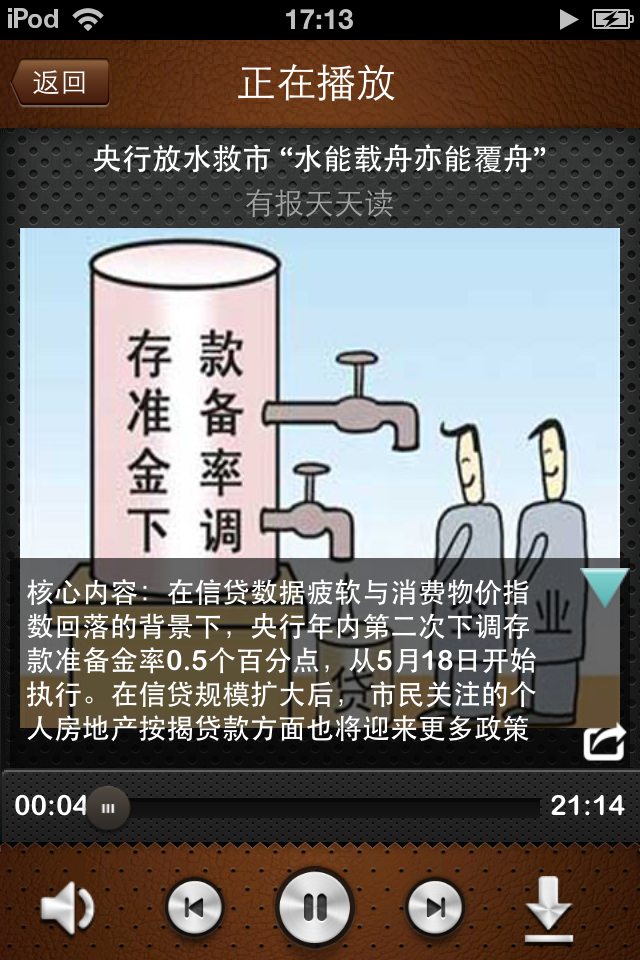Go back with the 返回 button
The height and width of the screenshot is (960, 640).
(x=60, y=83)
